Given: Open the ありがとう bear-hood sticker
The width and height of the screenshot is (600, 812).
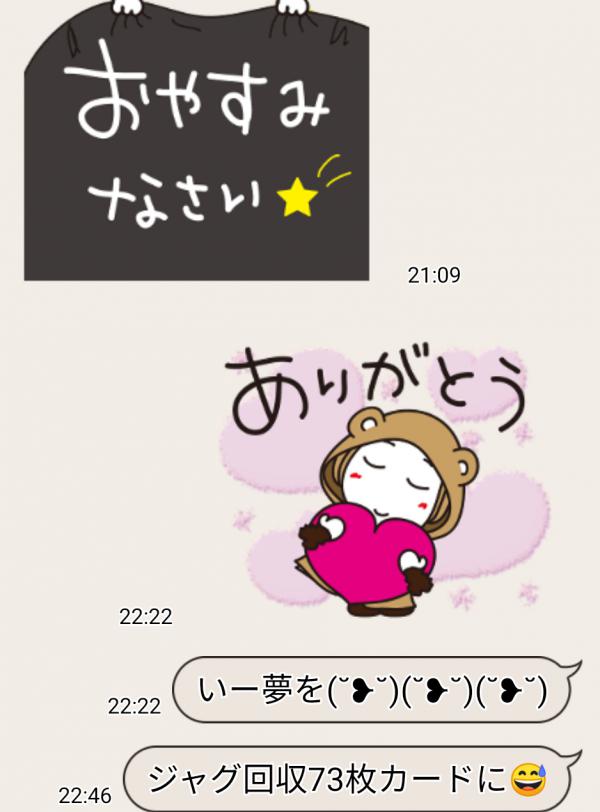Looking at the screenshot, I should (x=385, y=480).
